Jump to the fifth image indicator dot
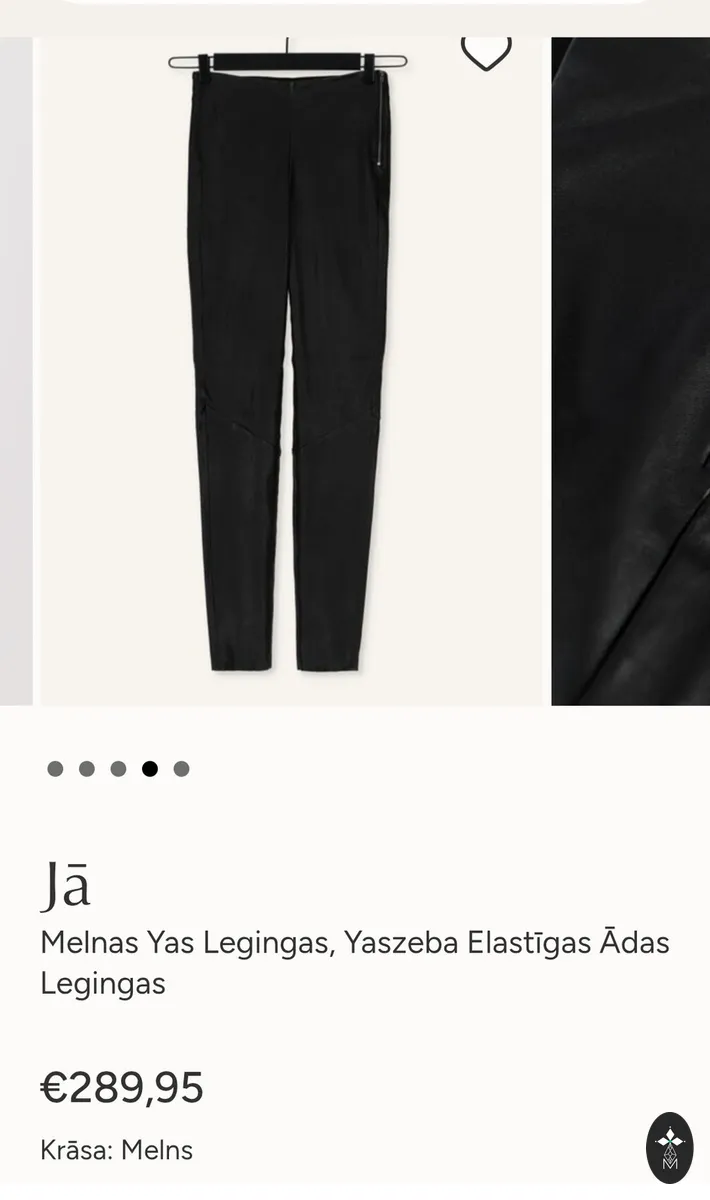Viewport: 710px width, 1200px height. click(x=181, y=769)
